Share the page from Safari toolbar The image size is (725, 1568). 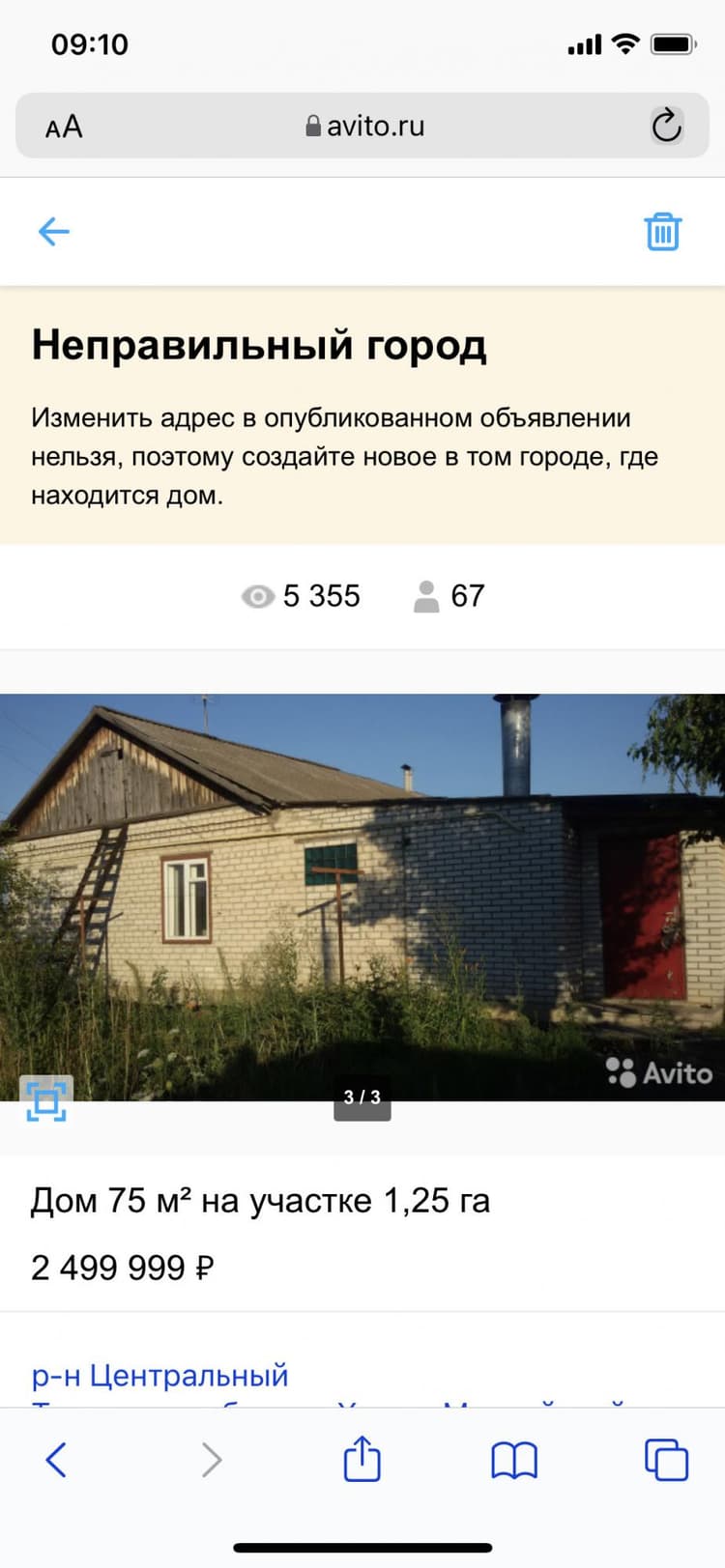(362, 1458)
